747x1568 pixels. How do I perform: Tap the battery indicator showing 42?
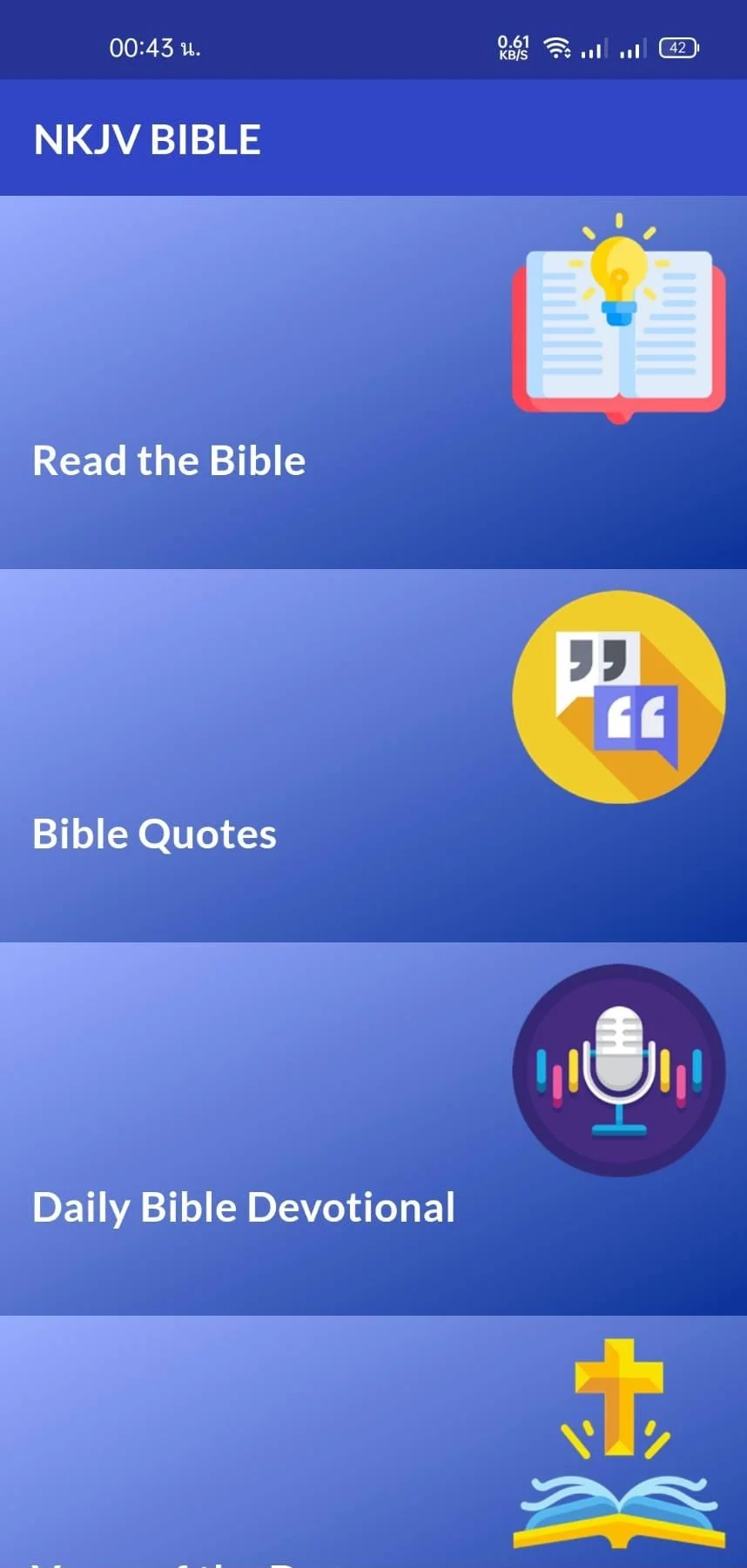click(x=677, y=48)
